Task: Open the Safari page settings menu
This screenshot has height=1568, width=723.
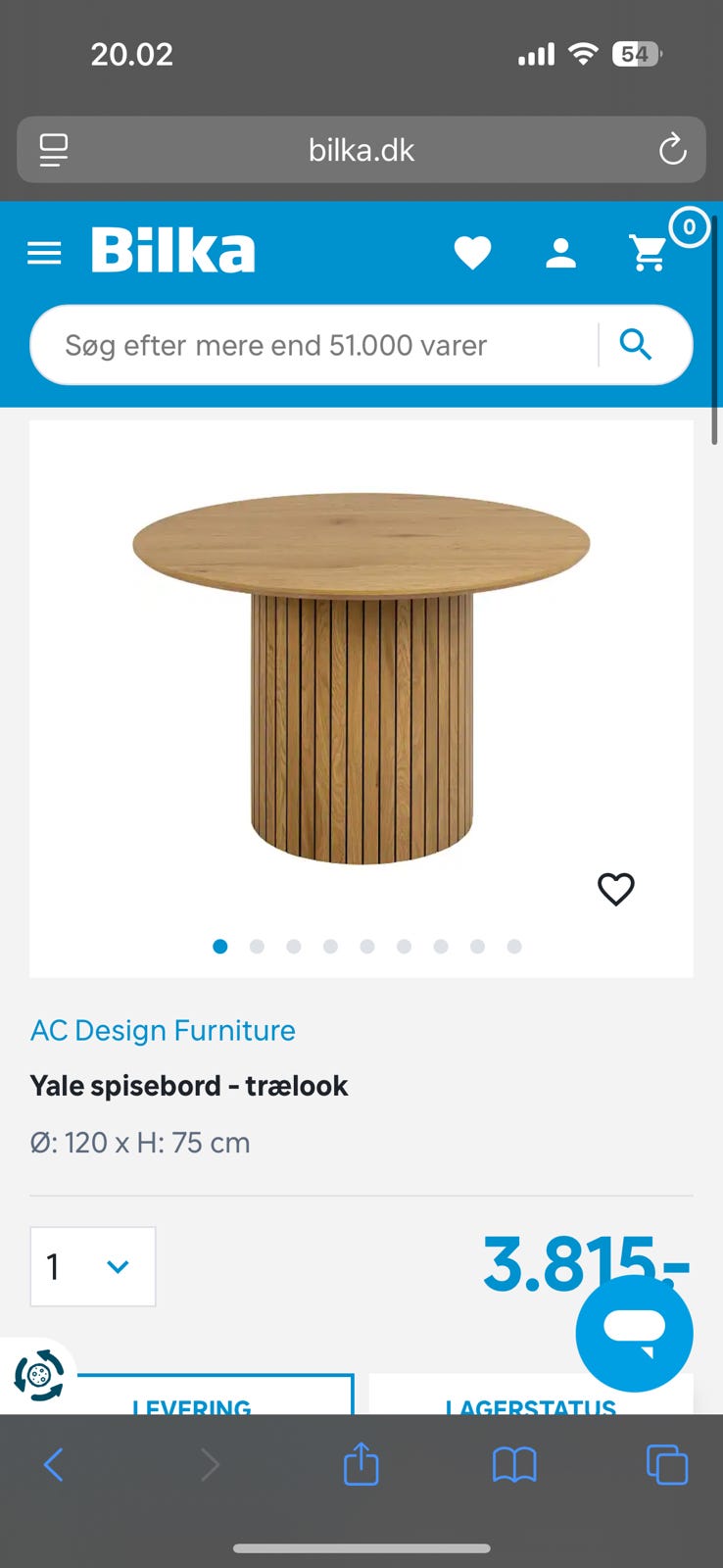Action: pyautogui.click(x=53, y=149)
